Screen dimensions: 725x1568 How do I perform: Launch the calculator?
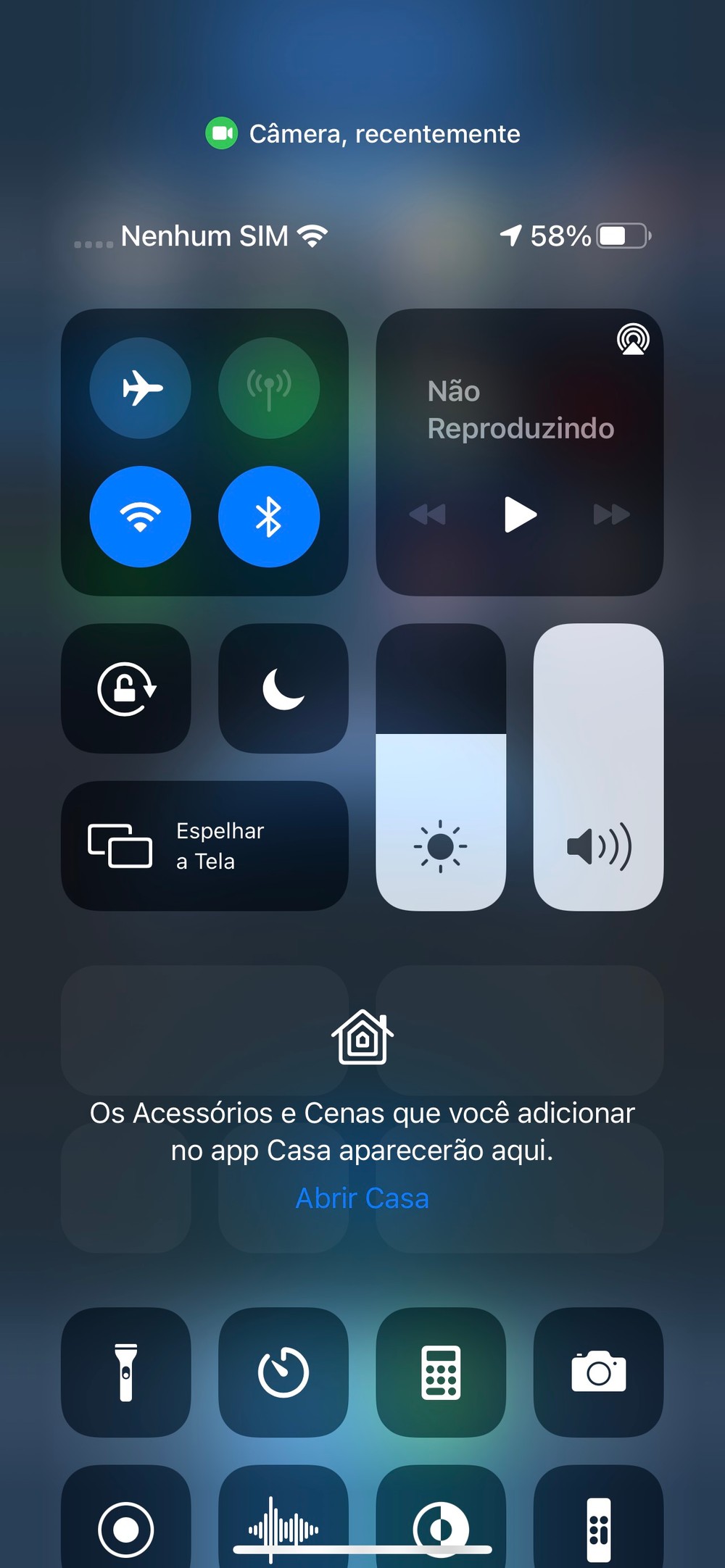(x=441, y=1372)
